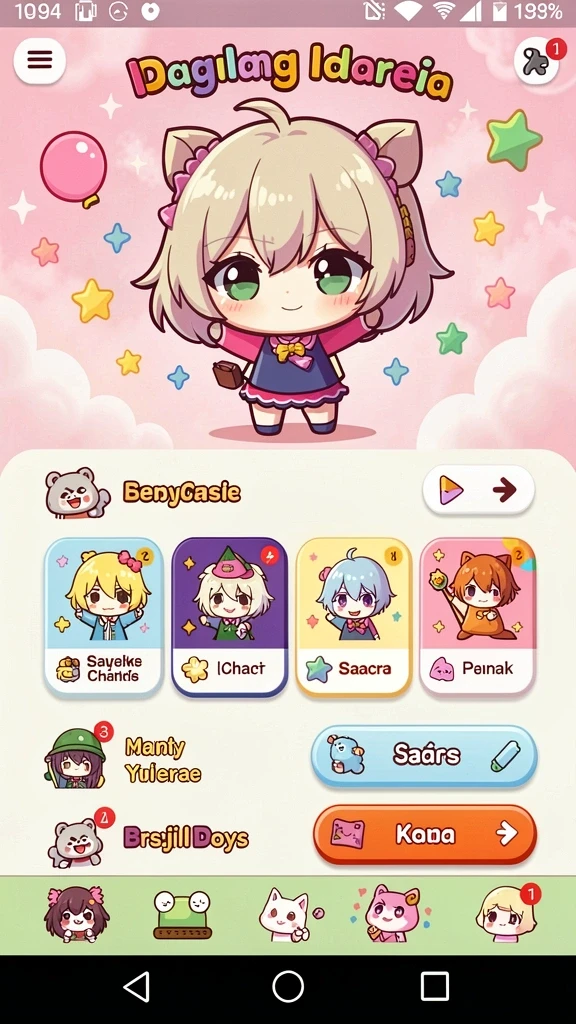The height and width of the screenshot is (1024, 576).
Task: Open the hamburger menu
Action: click(x=39, y=60)
